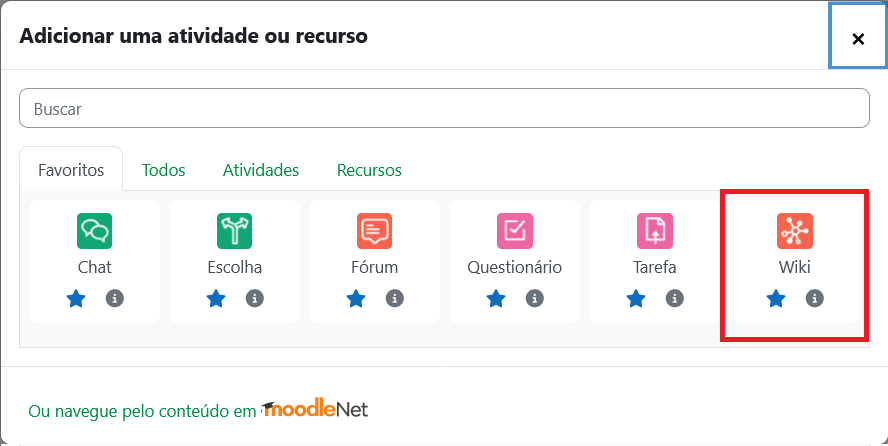Close the add activity dialog
This screenshot has width=888, height=446.
857,38
